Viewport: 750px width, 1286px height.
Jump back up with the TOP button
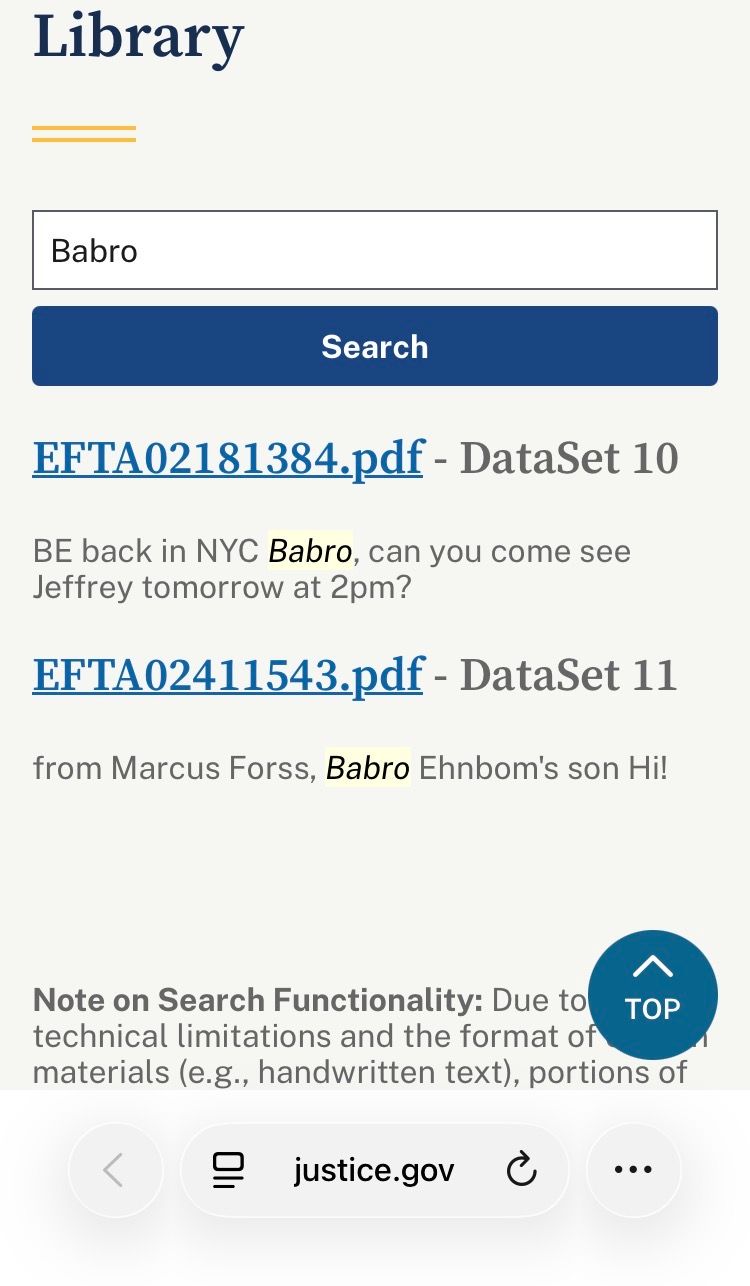coord(652,994)
